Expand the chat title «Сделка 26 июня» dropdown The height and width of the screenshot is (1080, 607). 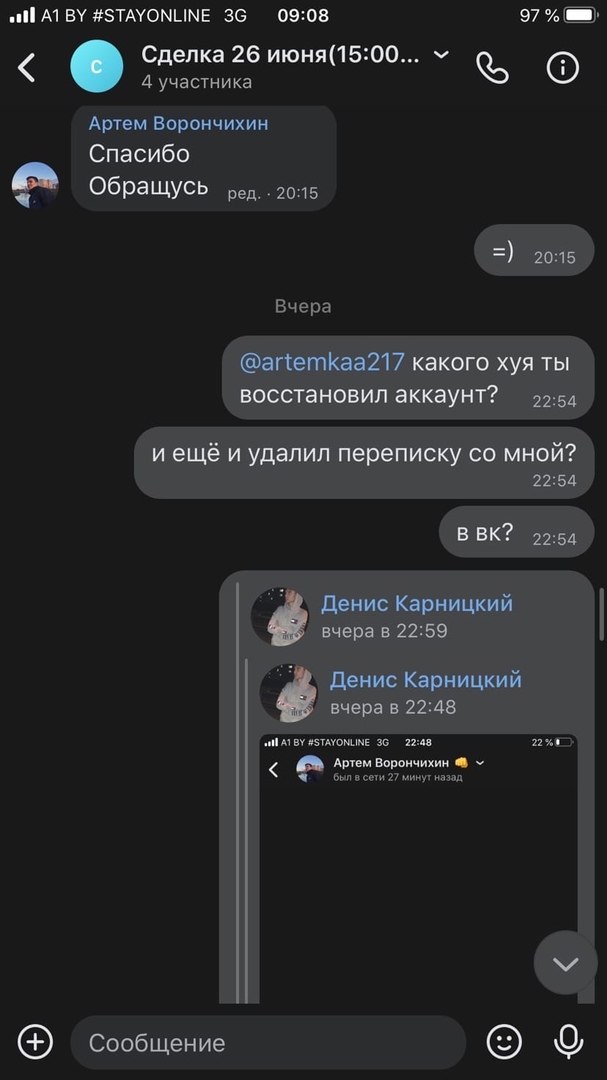point(440,55)
